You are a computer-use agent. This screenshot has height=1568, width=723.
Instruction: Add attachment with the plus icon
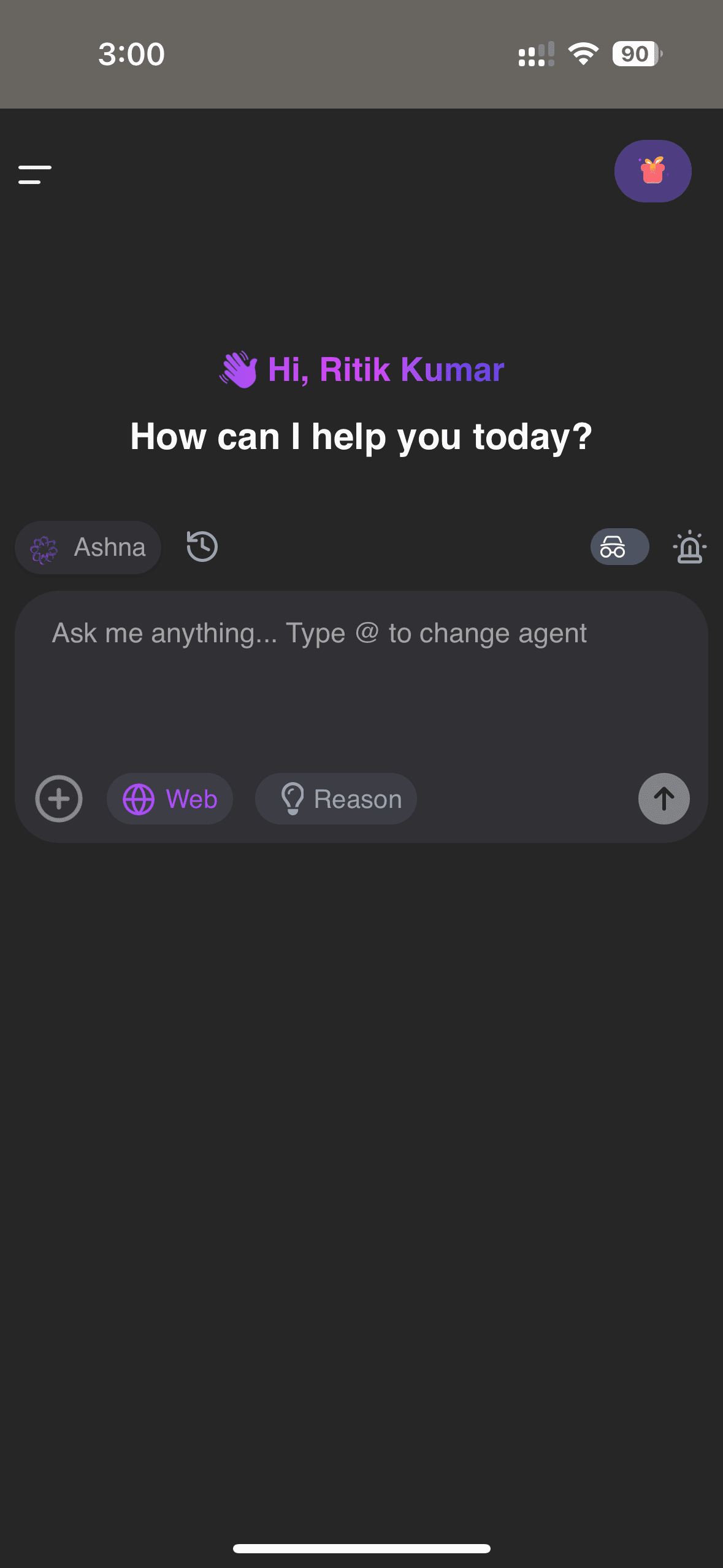click(59, 799)
